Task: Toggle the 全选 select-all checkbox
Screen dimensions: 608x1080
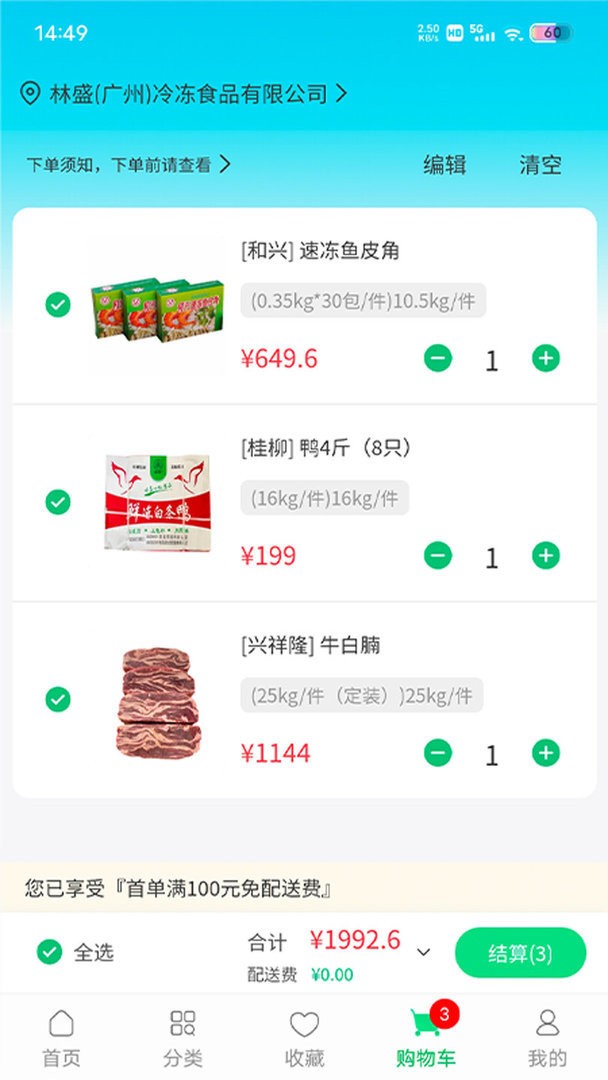Action: click(50, 952)
